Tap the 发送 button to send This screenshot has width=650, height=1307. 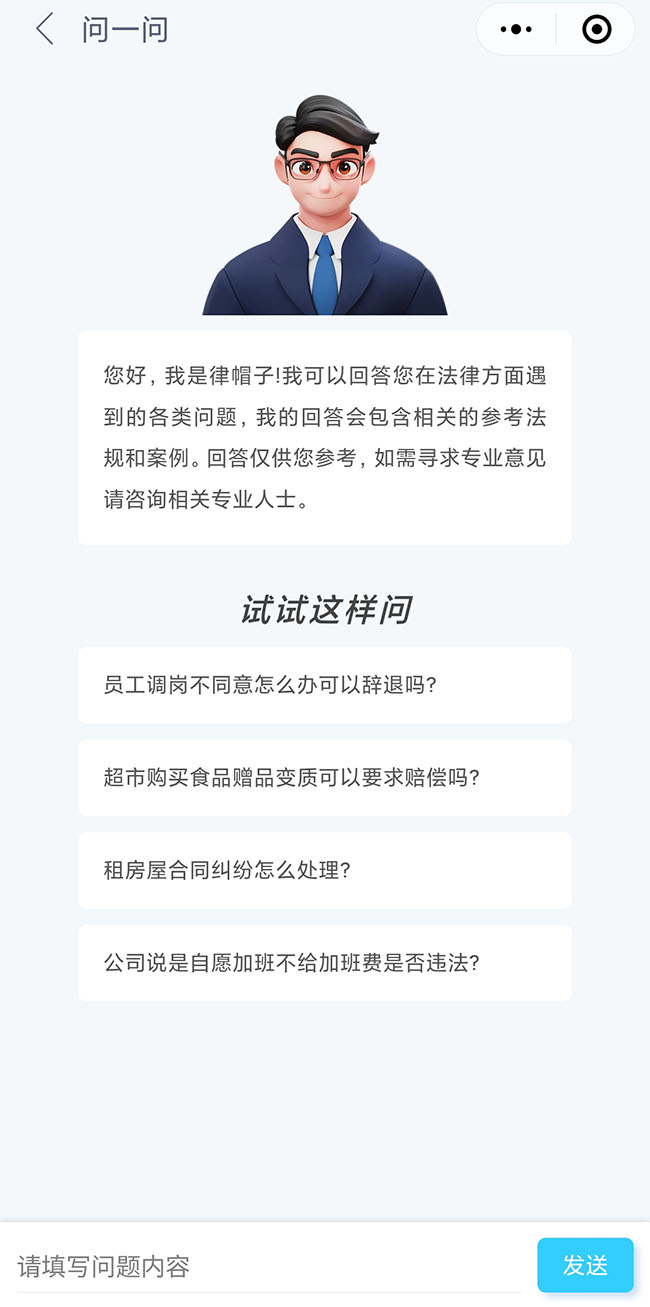click(x=586, y=1265)
